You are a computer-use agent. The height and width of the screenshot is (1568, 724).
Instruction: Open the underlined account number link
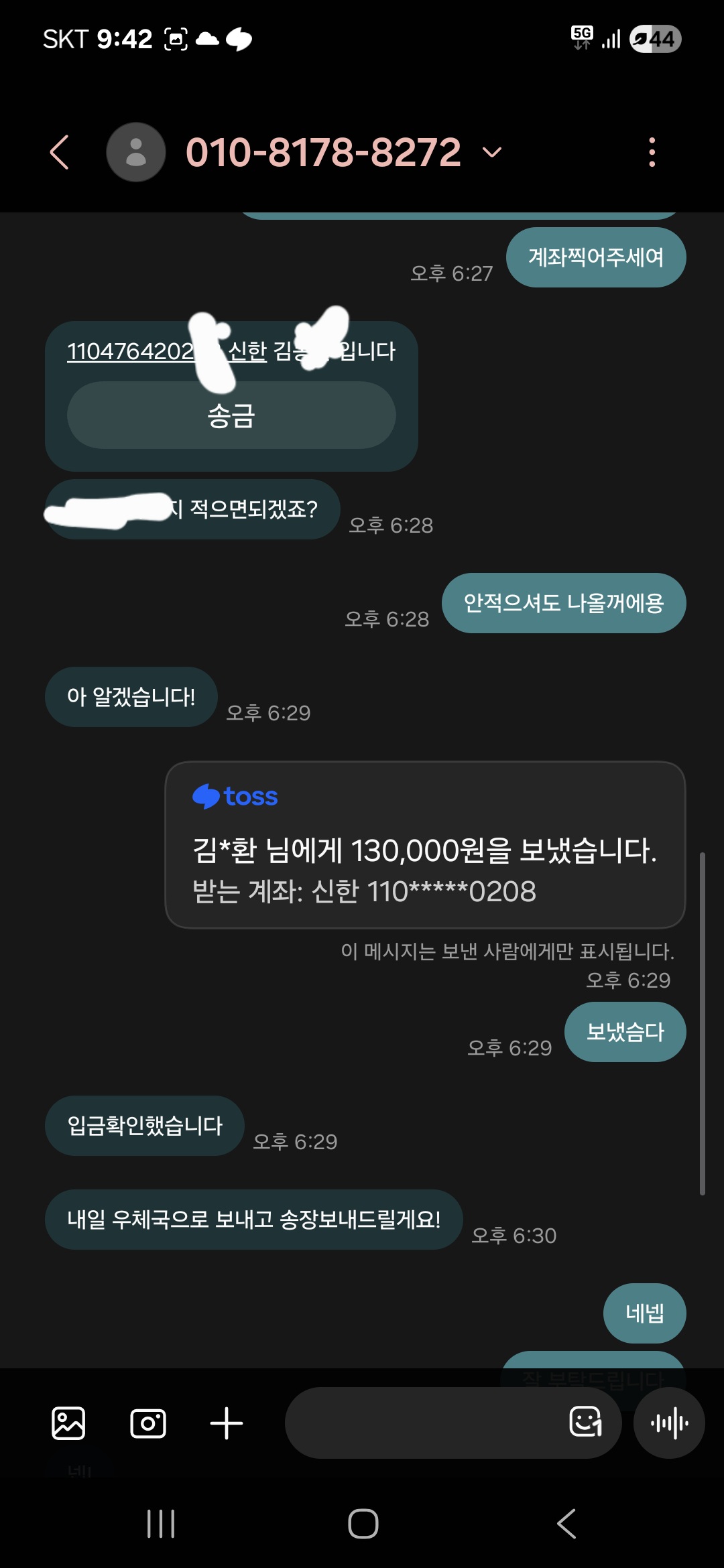tap(127, 351)
